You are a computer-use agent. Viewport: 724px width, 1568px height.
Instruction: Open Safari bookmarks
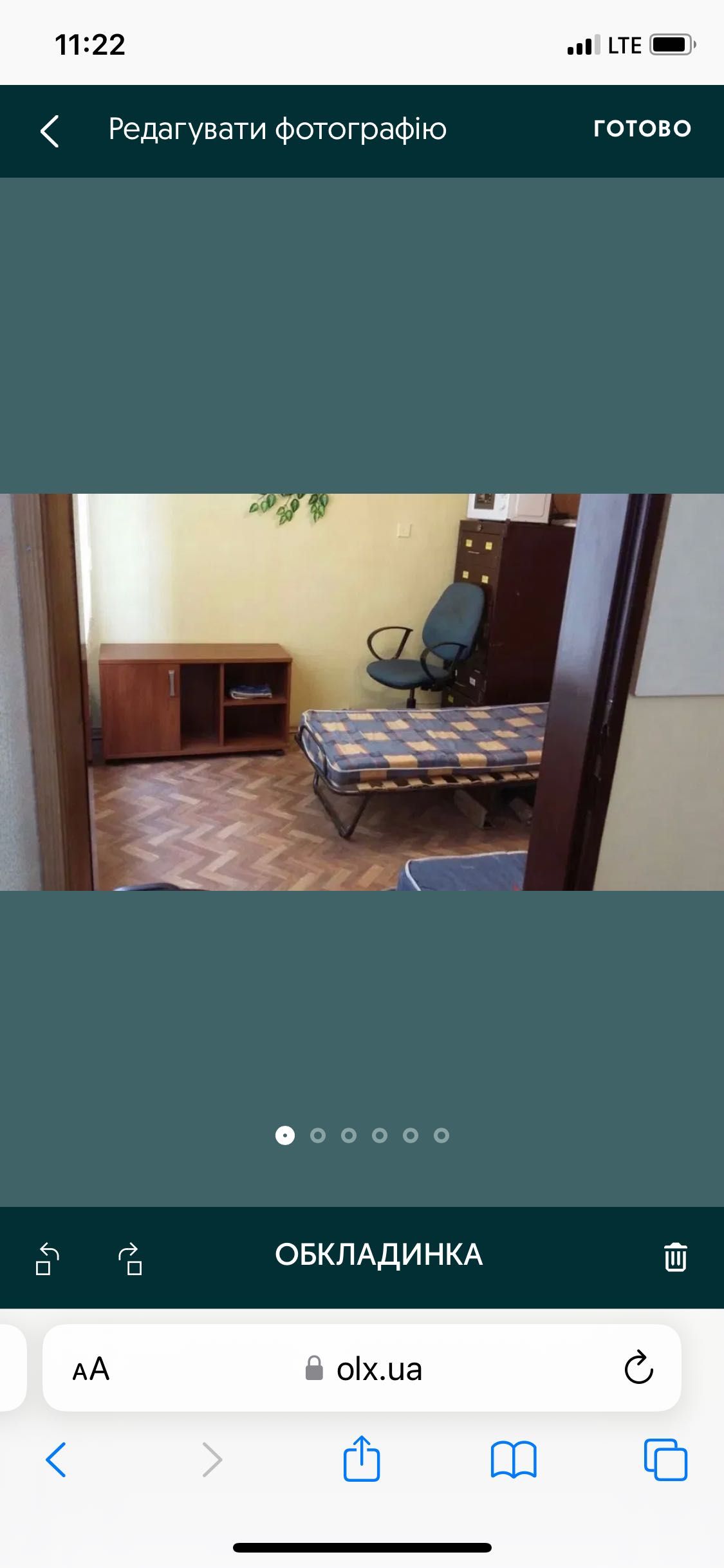click(513, 1459)
